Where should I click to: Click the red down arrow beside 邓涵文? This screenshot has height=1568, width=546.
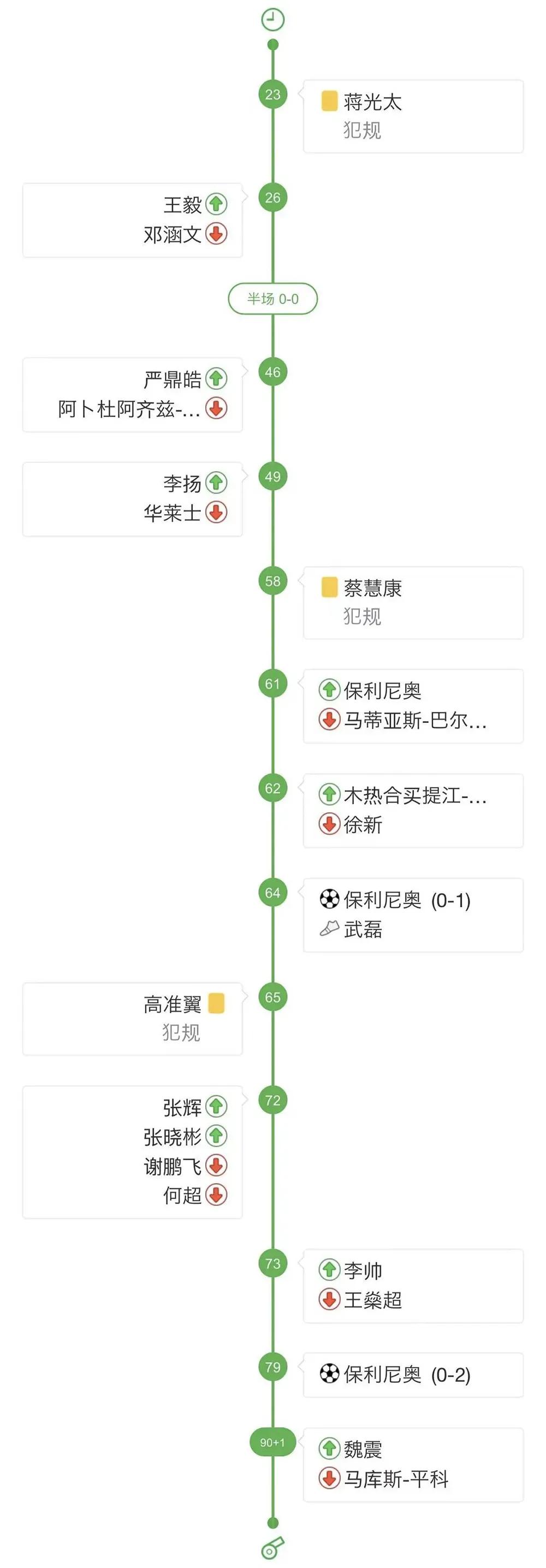click(x=217, y=233)
